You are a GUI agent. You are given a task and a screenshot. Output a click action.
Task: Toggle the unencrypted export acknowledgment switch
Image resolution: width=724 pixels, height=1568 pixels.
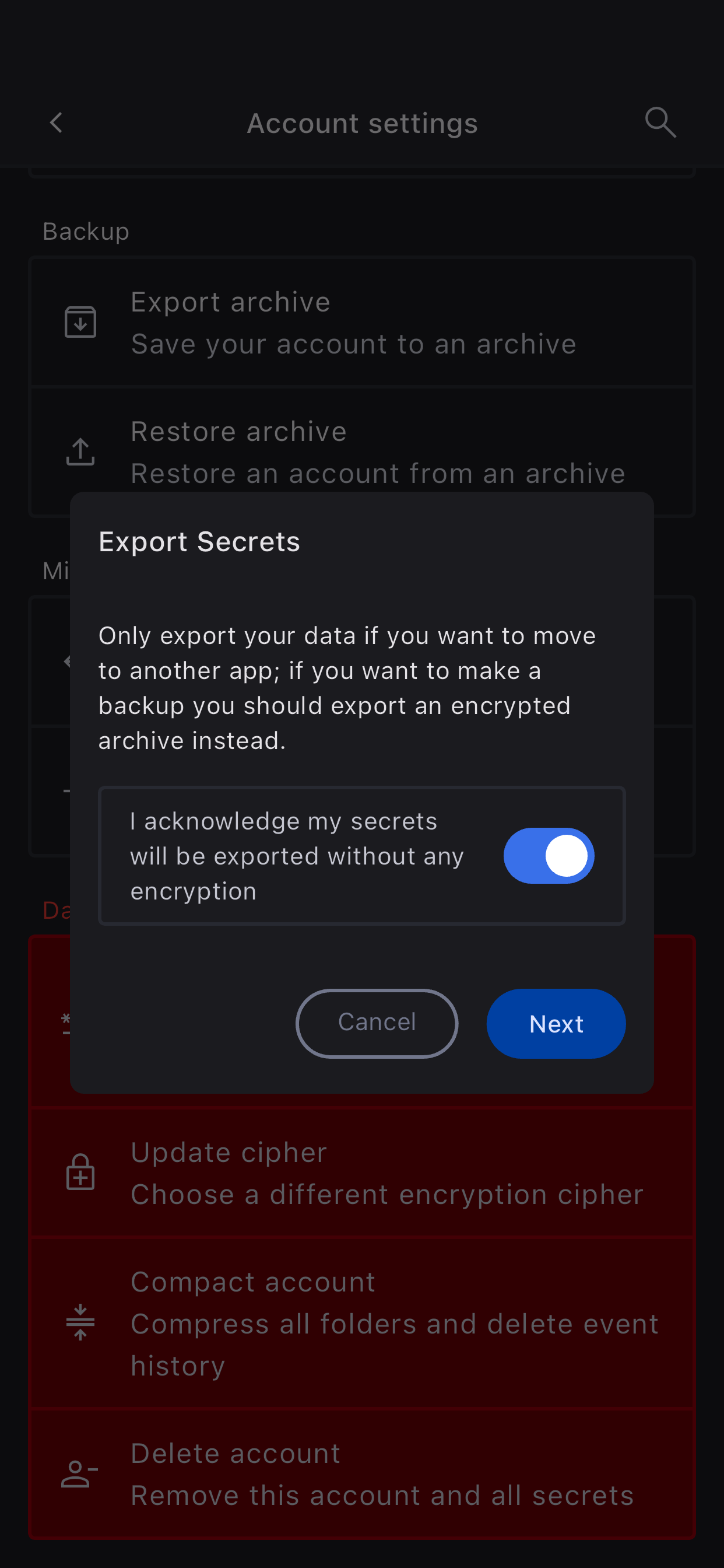coord(548,855)
